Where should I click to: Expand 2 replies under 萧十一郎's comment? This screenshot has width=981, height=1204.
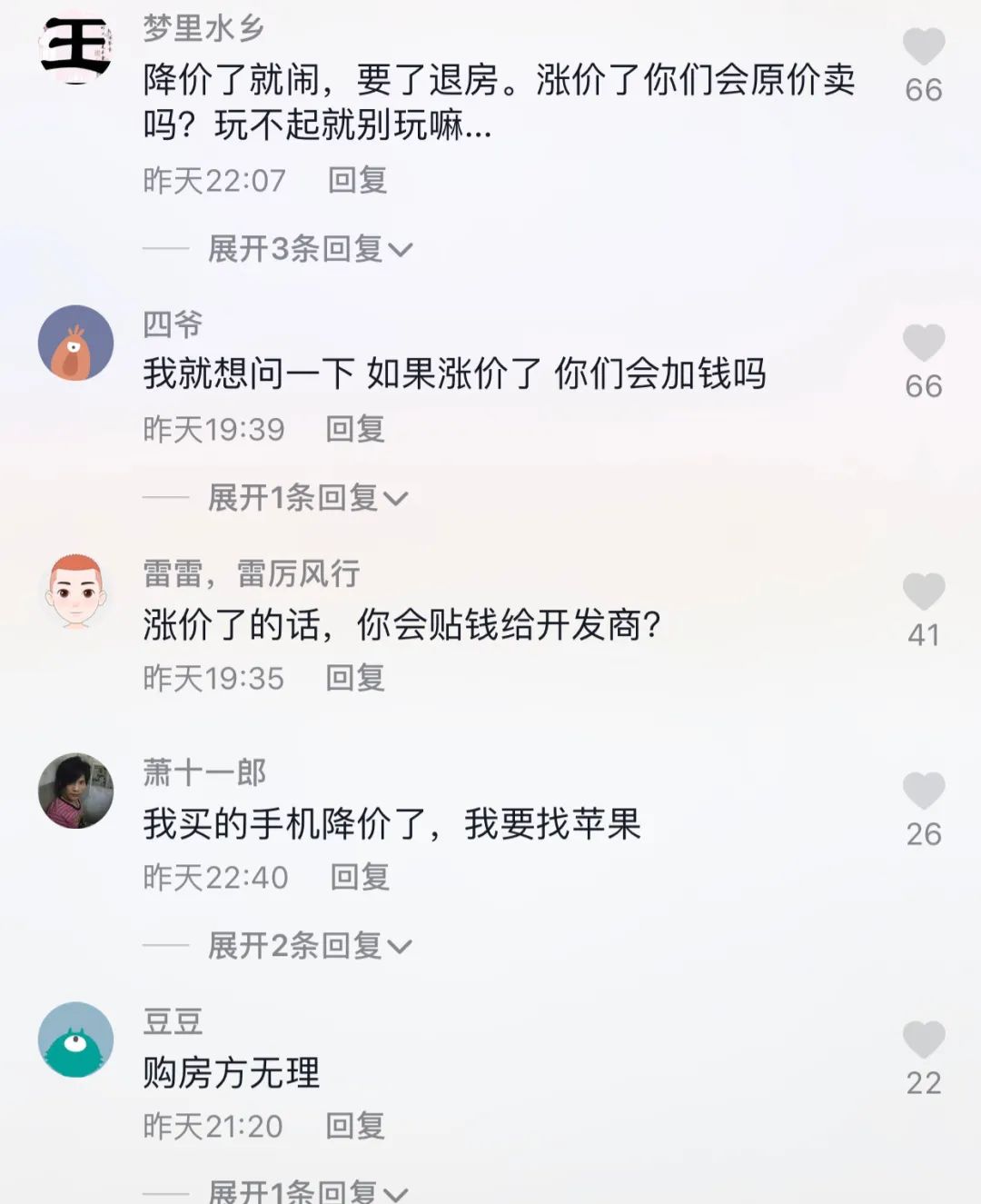pyautogui.click(x=309, y=946)
